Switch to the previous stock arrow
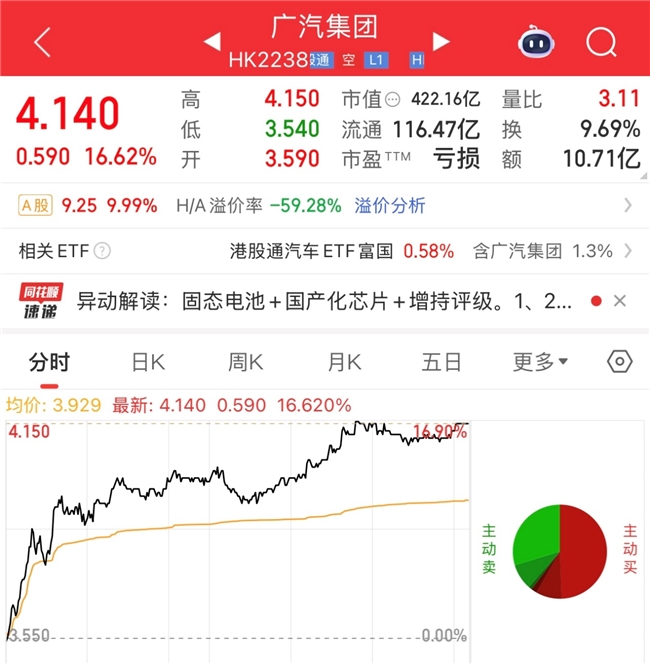 click(x=211, y=42)
